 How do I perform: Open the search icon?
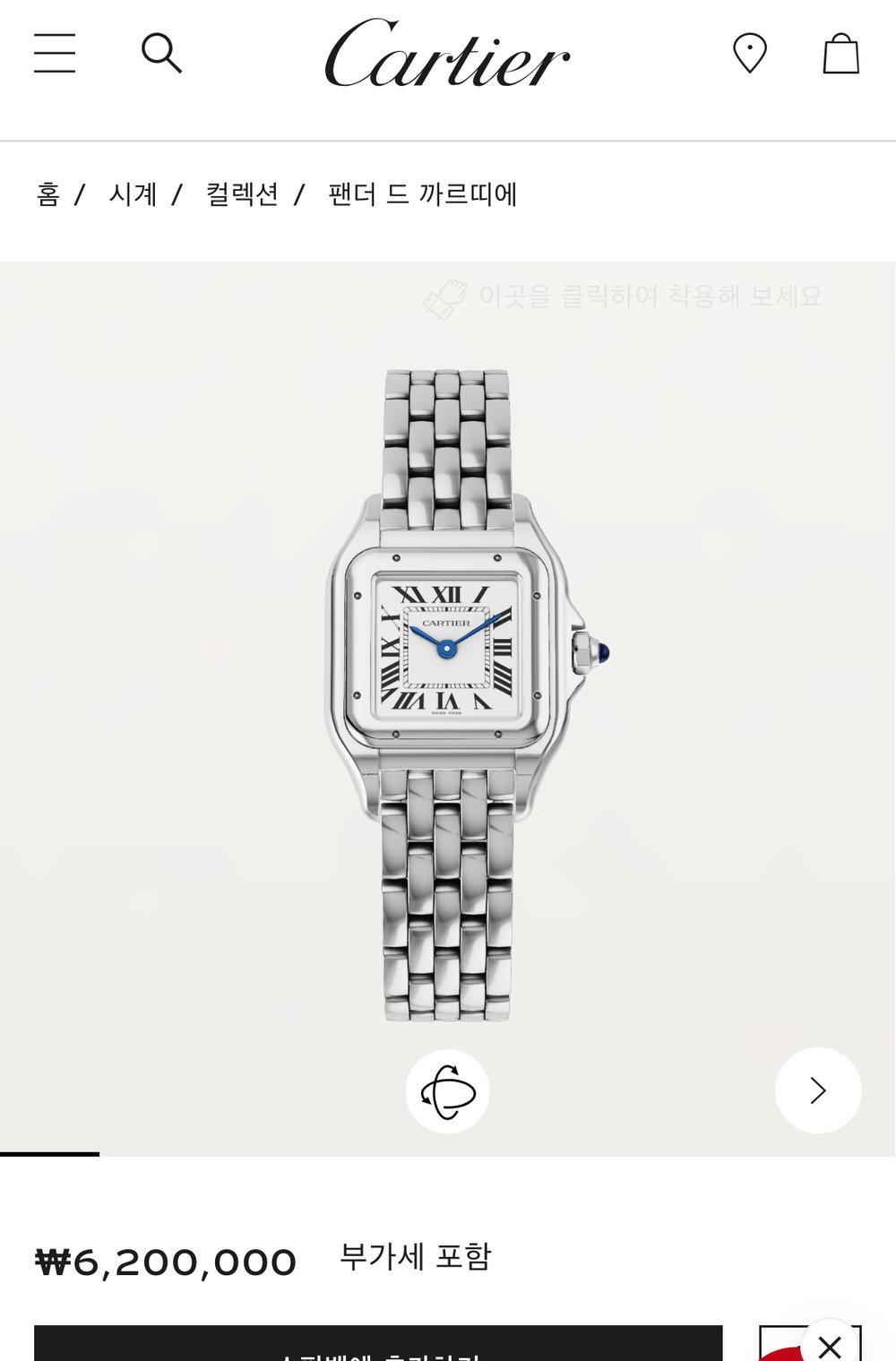[x=161, y=54]
